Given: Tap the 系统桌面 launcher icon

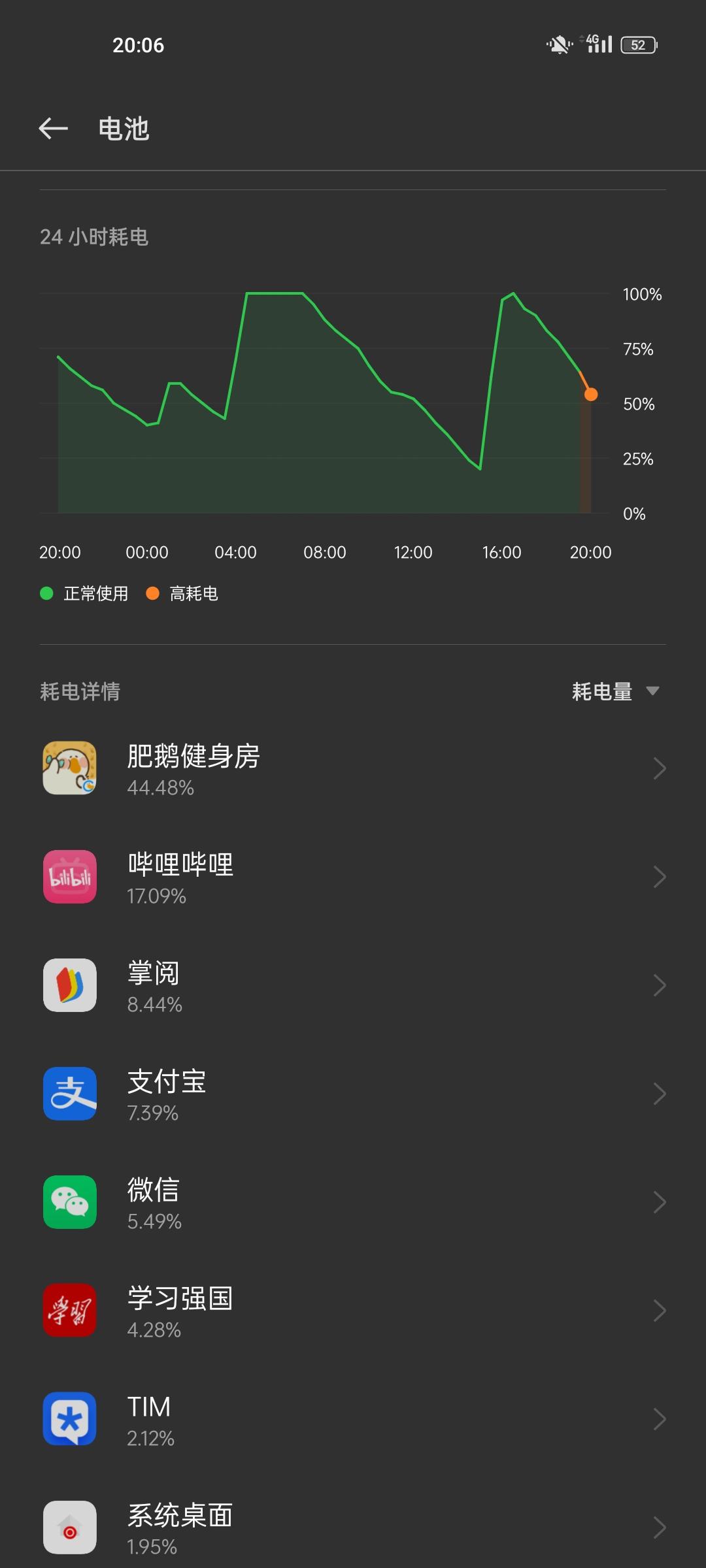Looking at the screenshot, I should point(69,1527).
